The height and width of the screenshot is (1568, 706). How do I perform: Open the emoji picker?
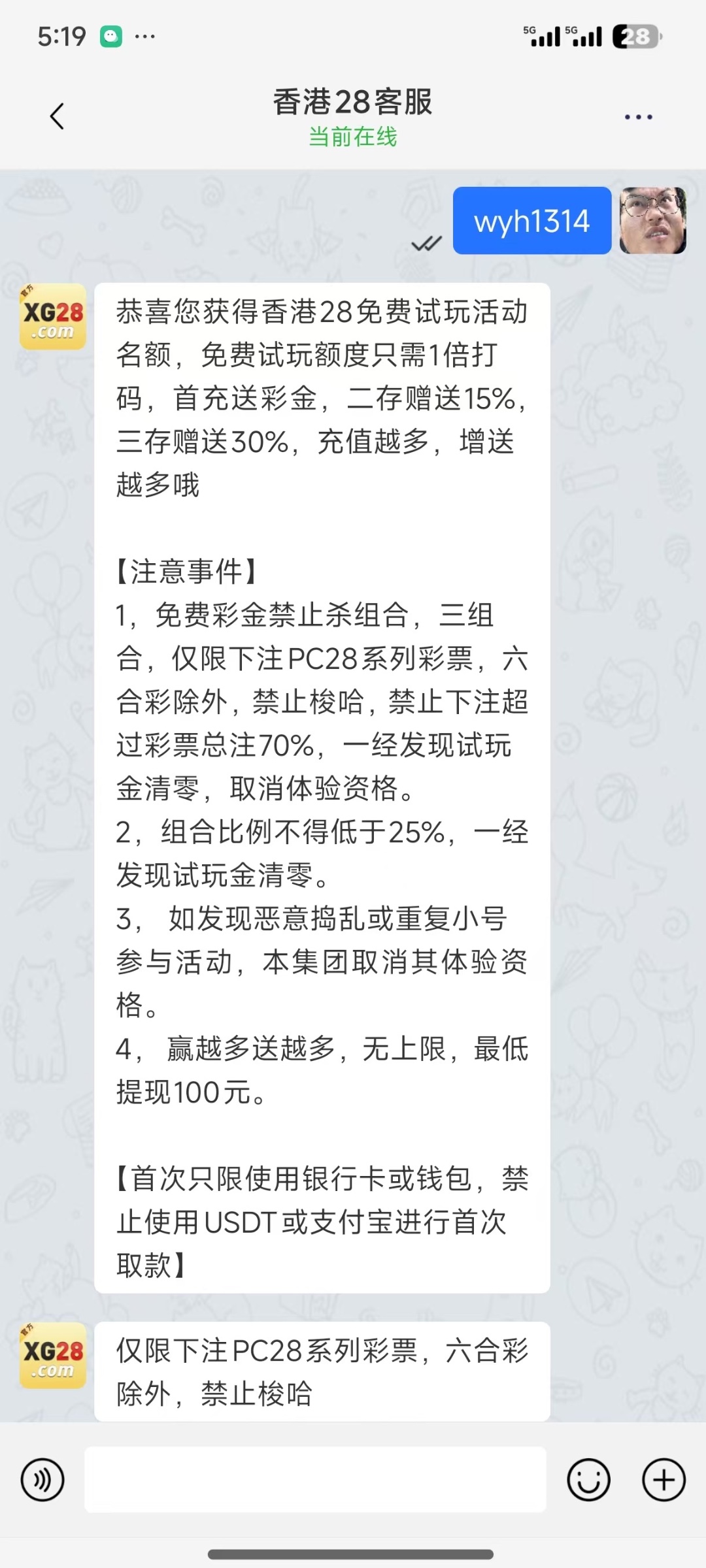click(x=588, y=1480)
